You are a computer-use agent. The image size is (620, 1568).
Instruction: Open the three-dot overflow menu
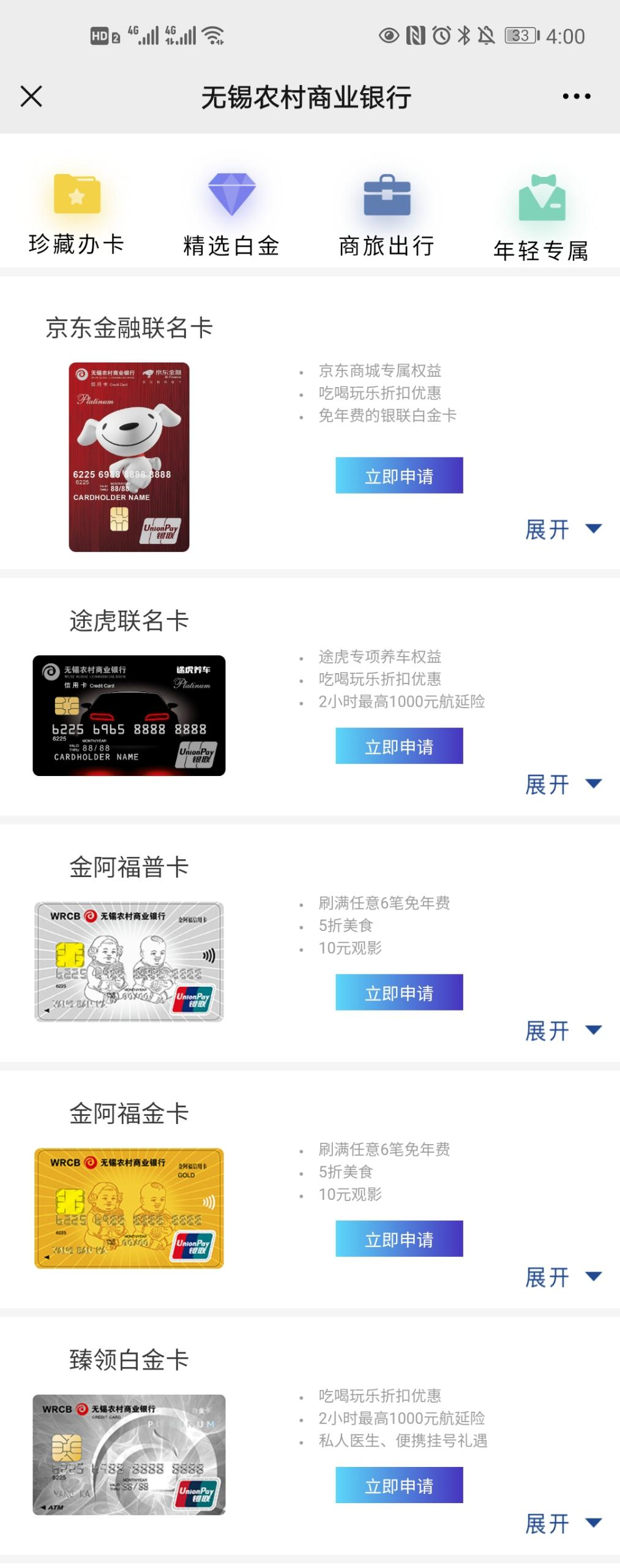(x=576, y=96)
